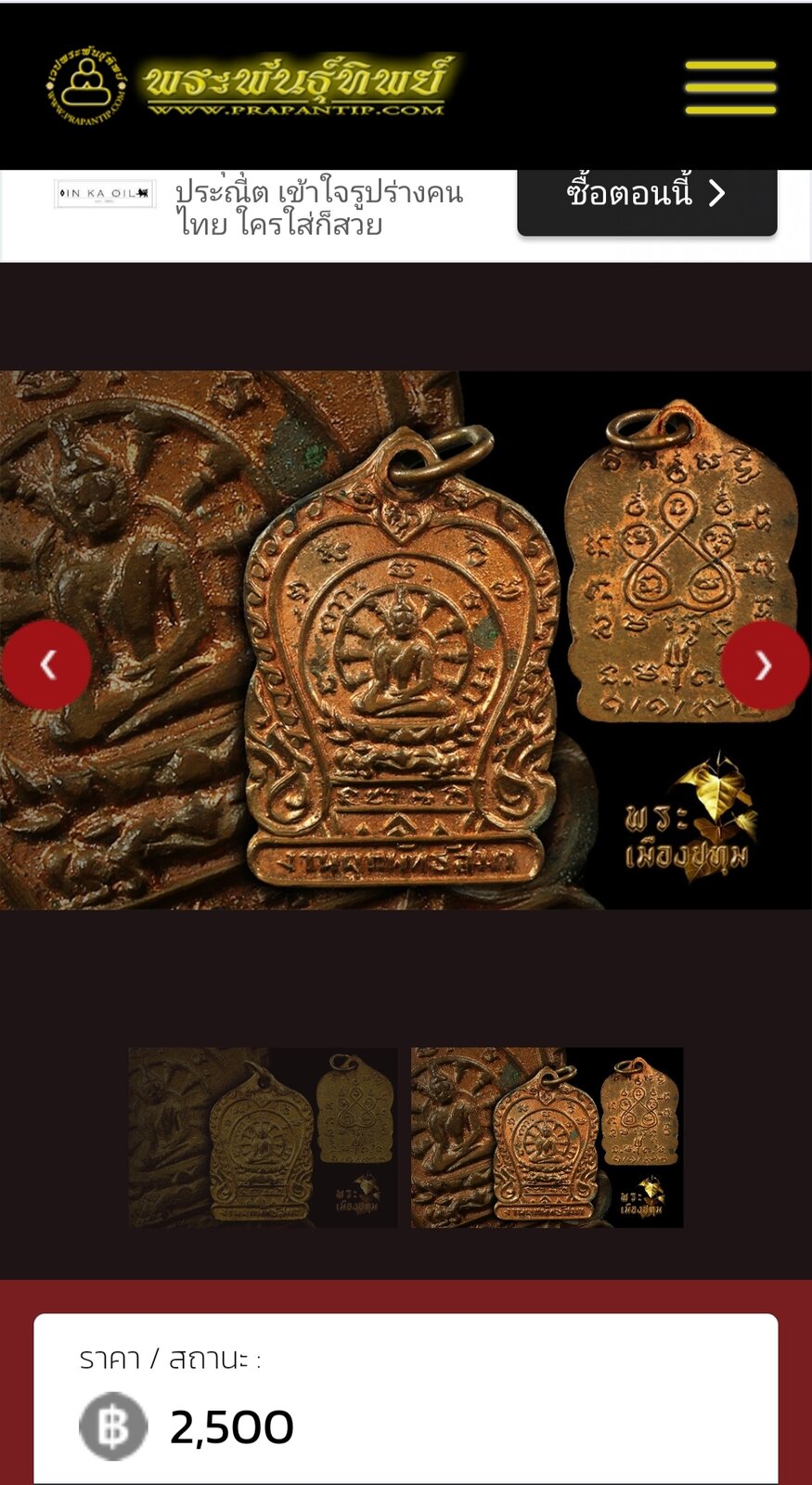812x1485 pixels.
Task: Select the first dimmed thumbnail
Action: tap(264, 1137)
